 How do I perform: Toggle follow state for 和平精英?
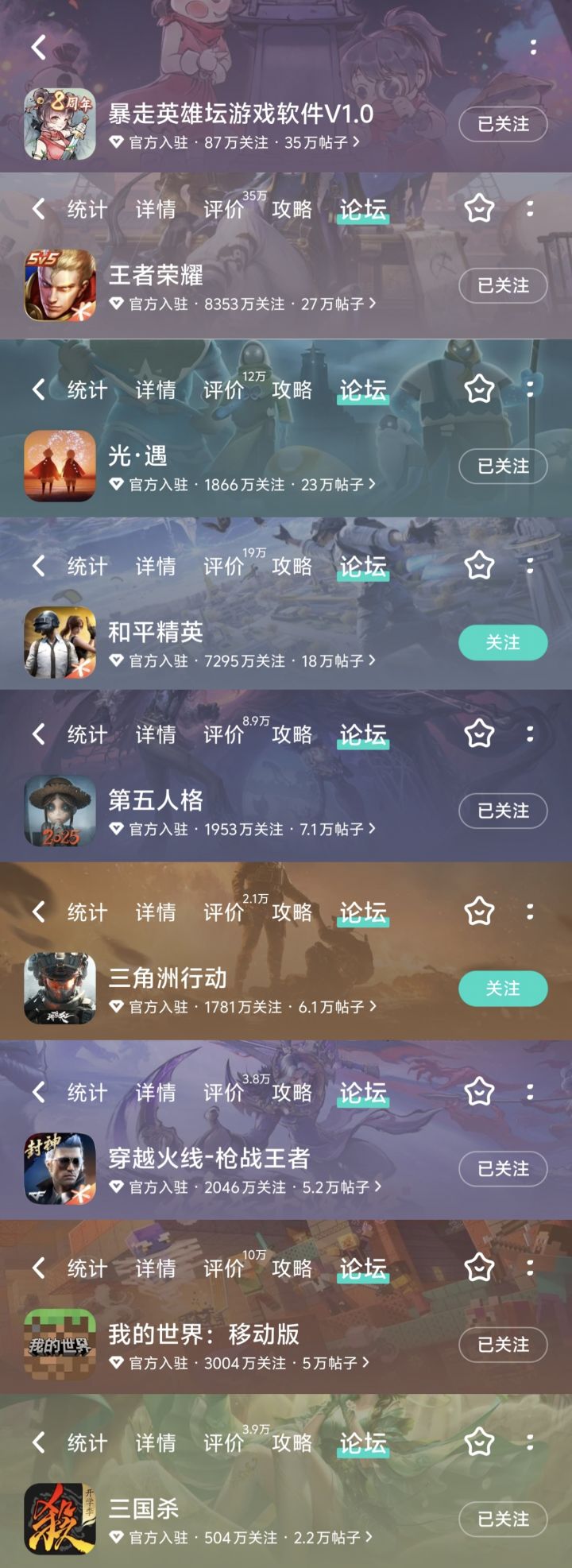coord(501,644)
